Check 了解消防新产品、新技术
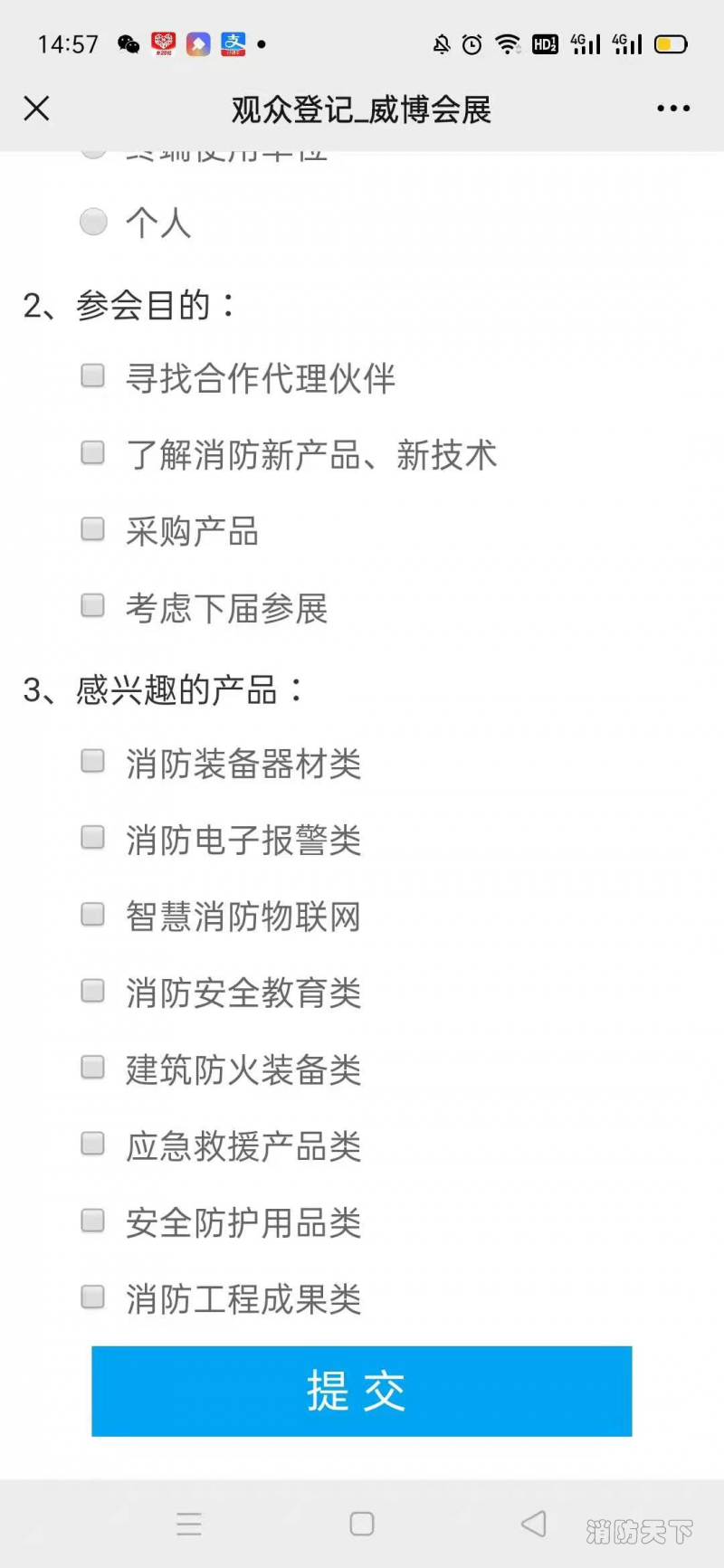Screen dimensions: 724x1568 tap(93, 452)
